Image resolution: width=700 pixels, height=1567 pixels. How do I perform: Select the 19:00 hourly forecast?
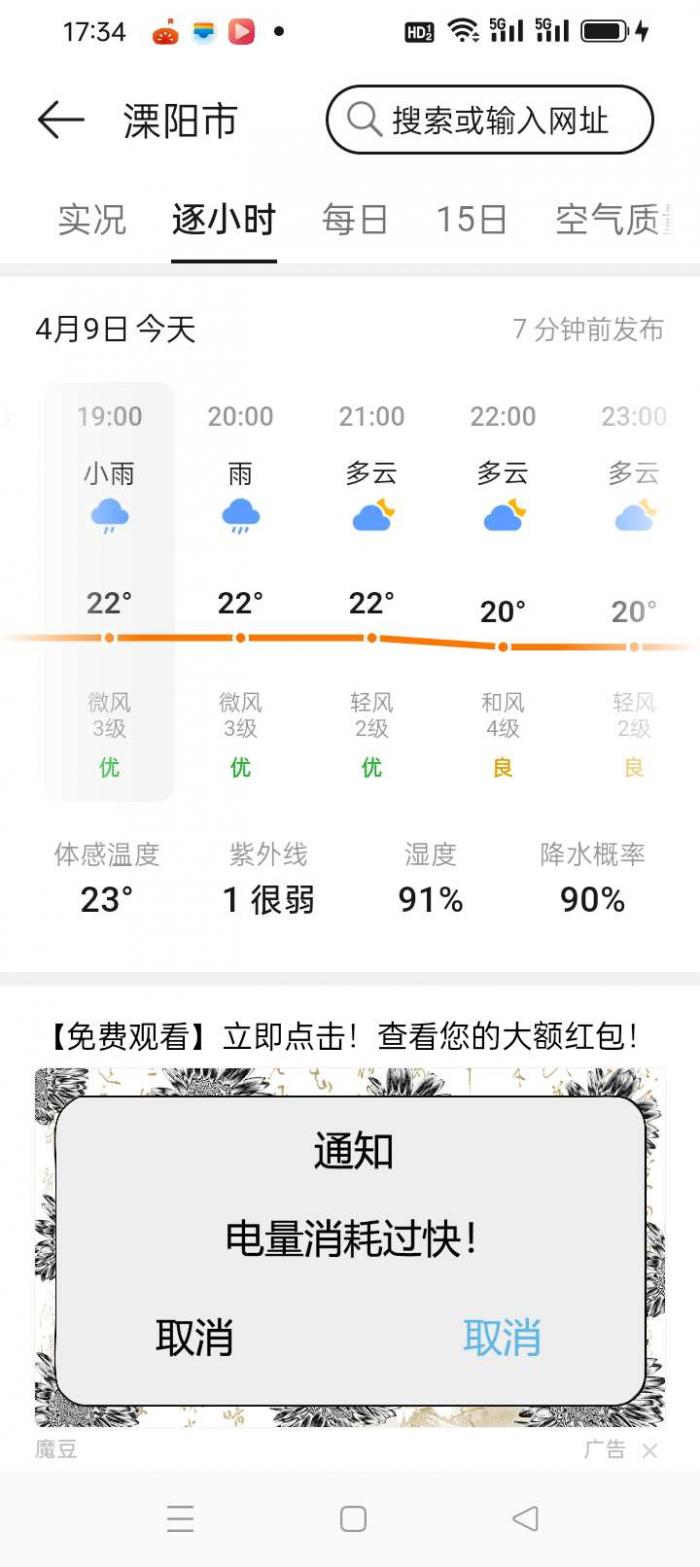109,590
